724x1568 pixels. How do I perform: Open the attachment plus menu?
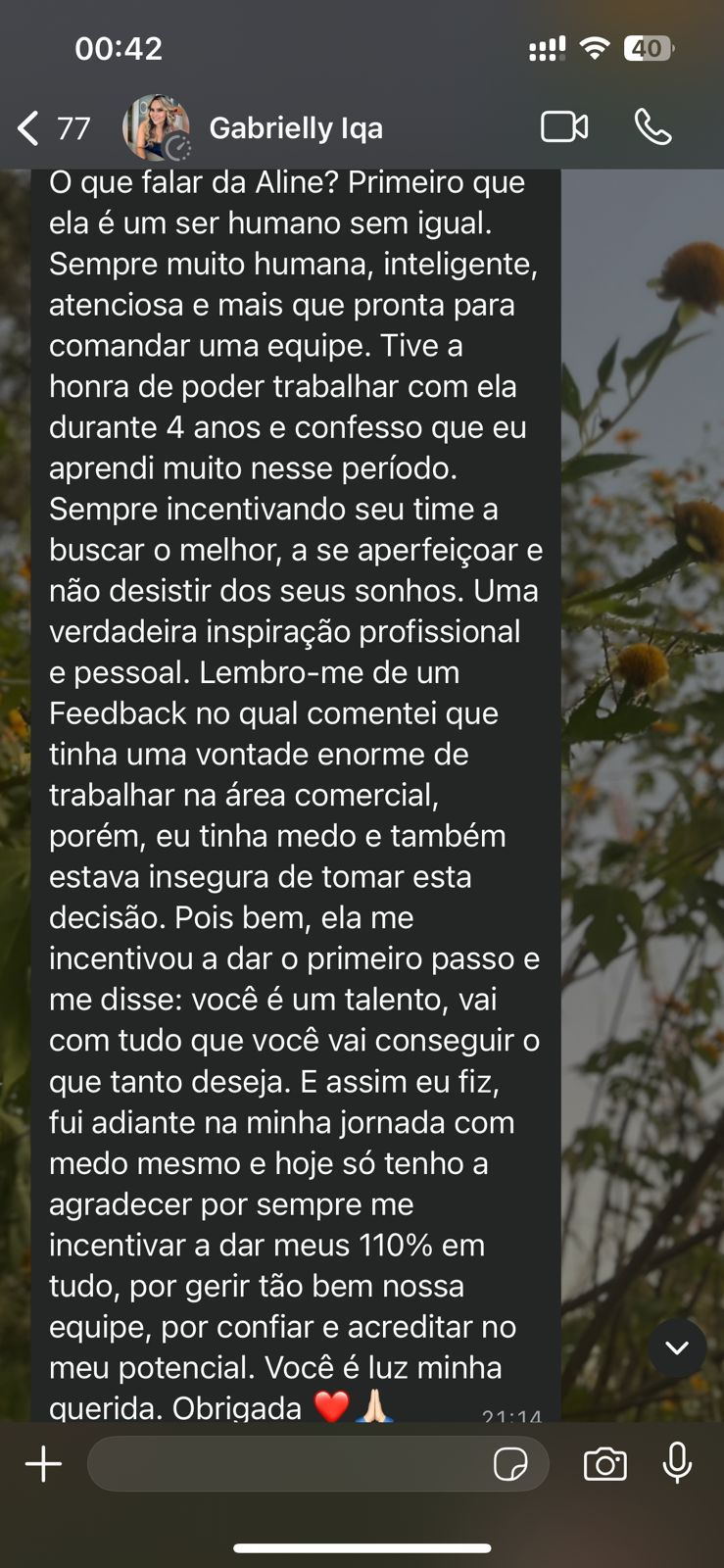pos(43,1464)
